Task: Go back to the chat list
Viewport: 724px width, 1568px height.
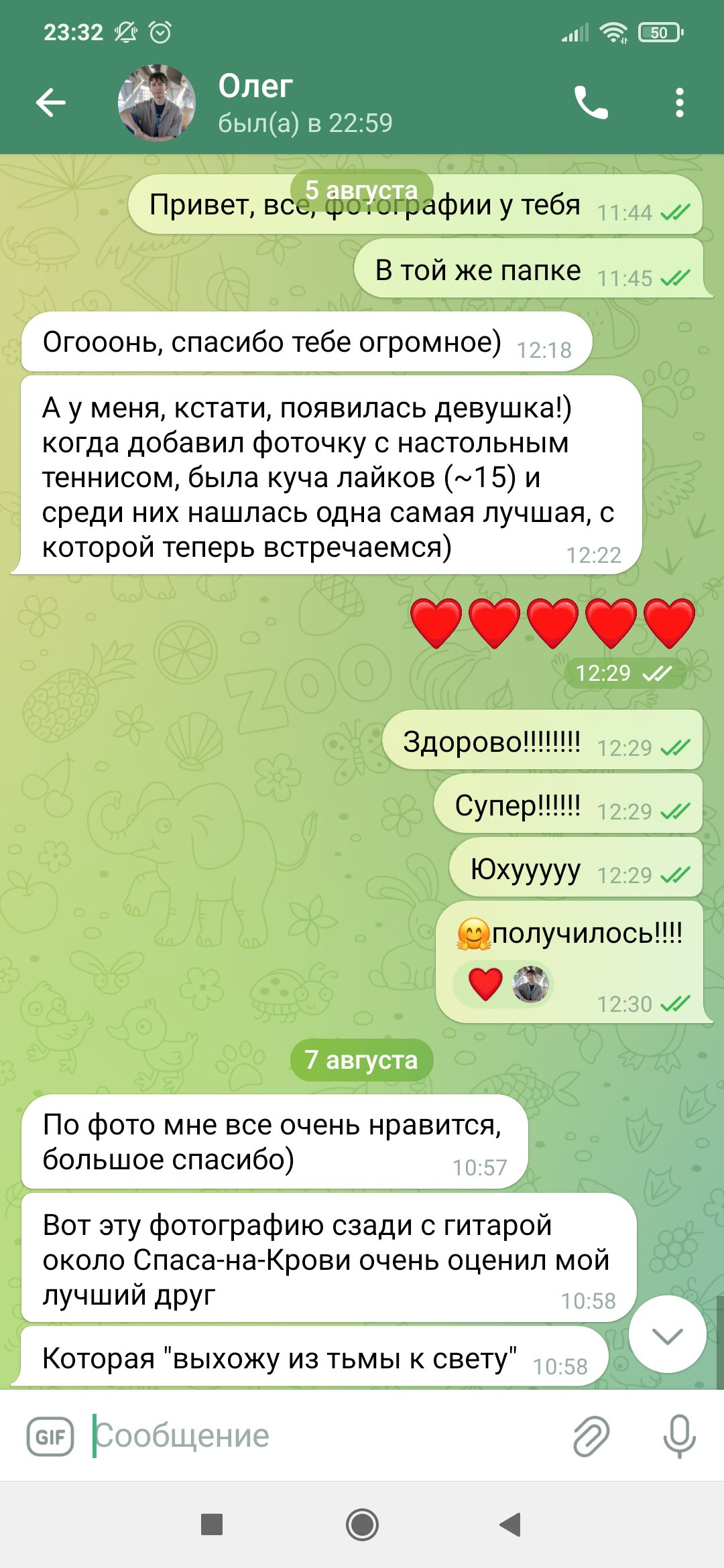Action: [51, 103]
